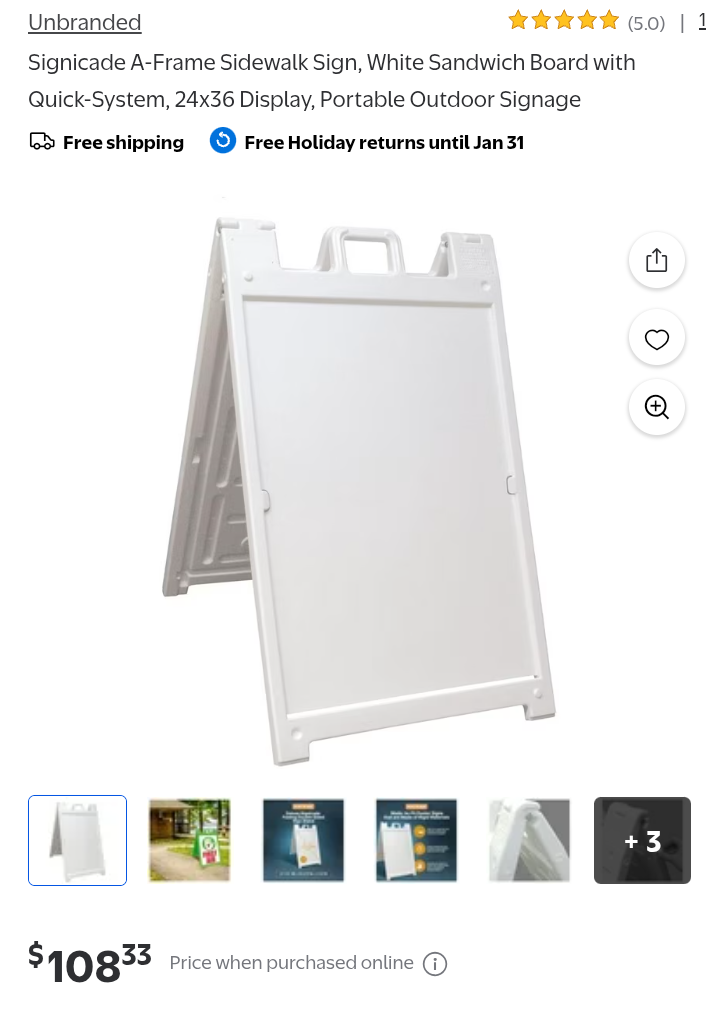View the outdoor green sign thumbnail

[190, 840]
